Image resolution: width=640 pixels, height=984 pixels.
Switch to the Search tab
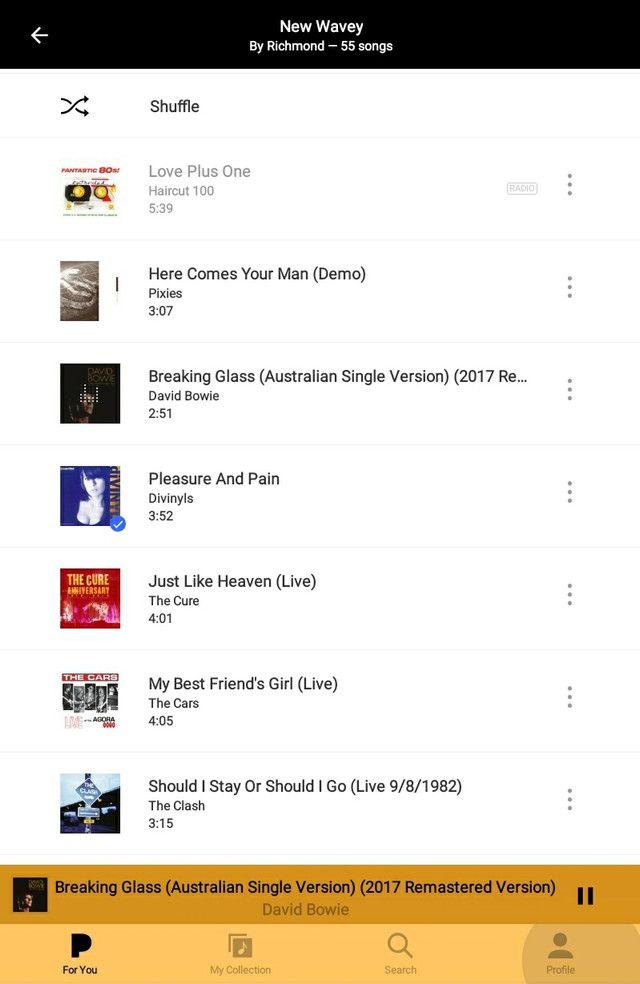click(400, 953)
